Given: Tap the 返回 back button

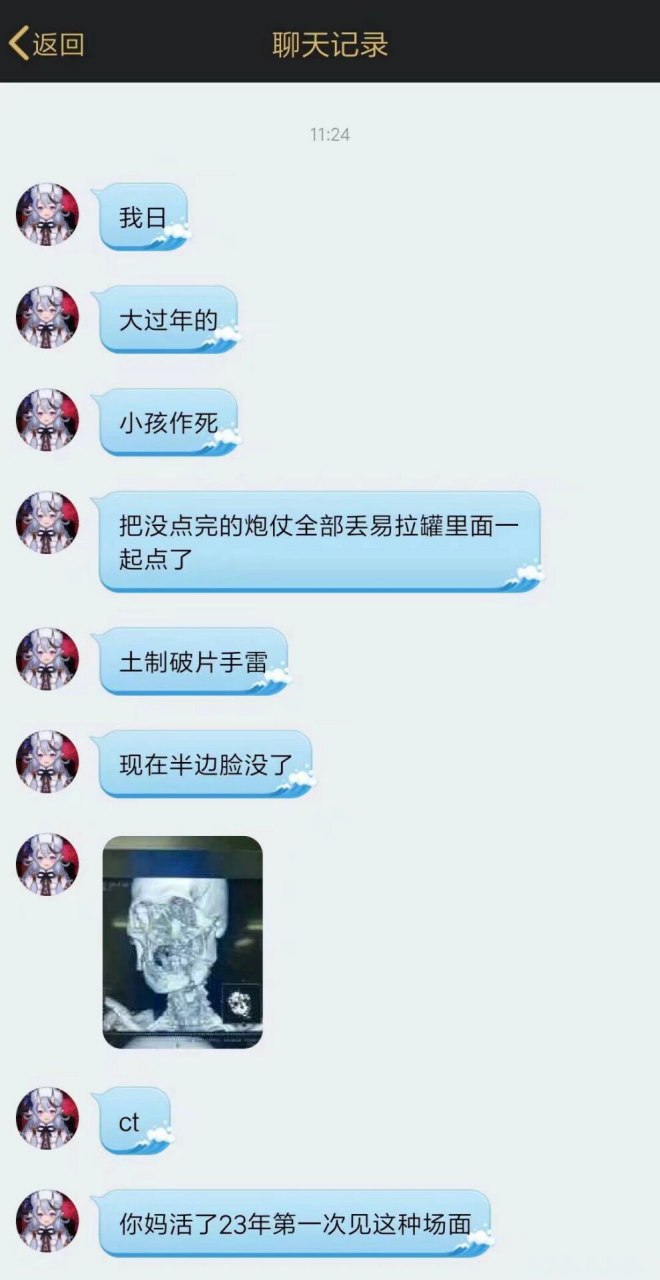Looking at the screenshot, I should (x=46, y=44).
